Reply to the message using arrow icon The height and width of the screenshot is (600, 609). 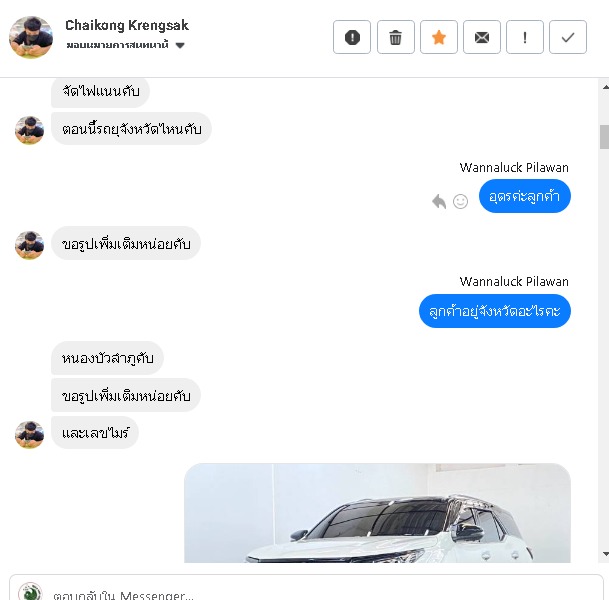click(438, 201)
